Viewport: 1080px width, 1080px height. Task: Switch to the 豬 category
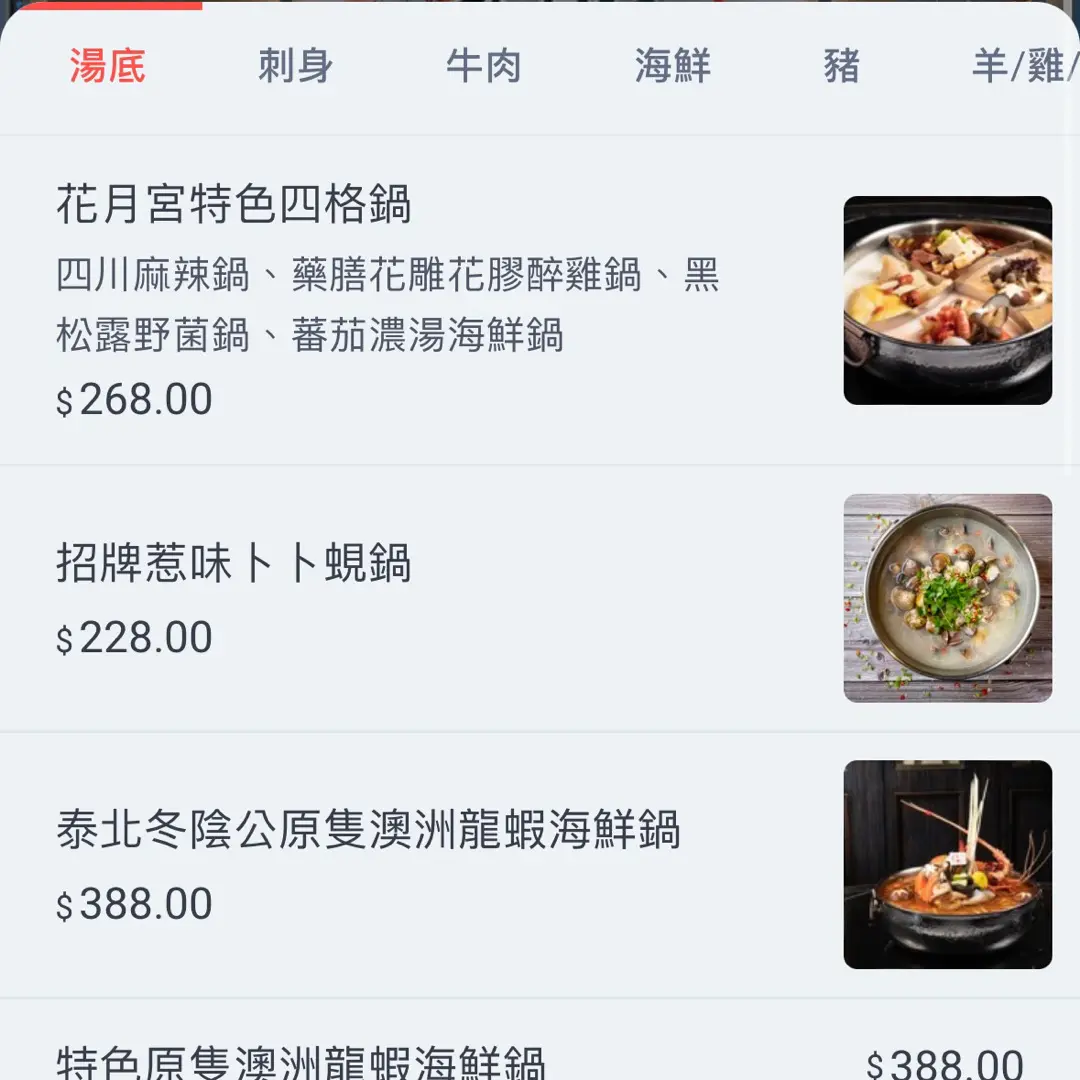[842, 67]
